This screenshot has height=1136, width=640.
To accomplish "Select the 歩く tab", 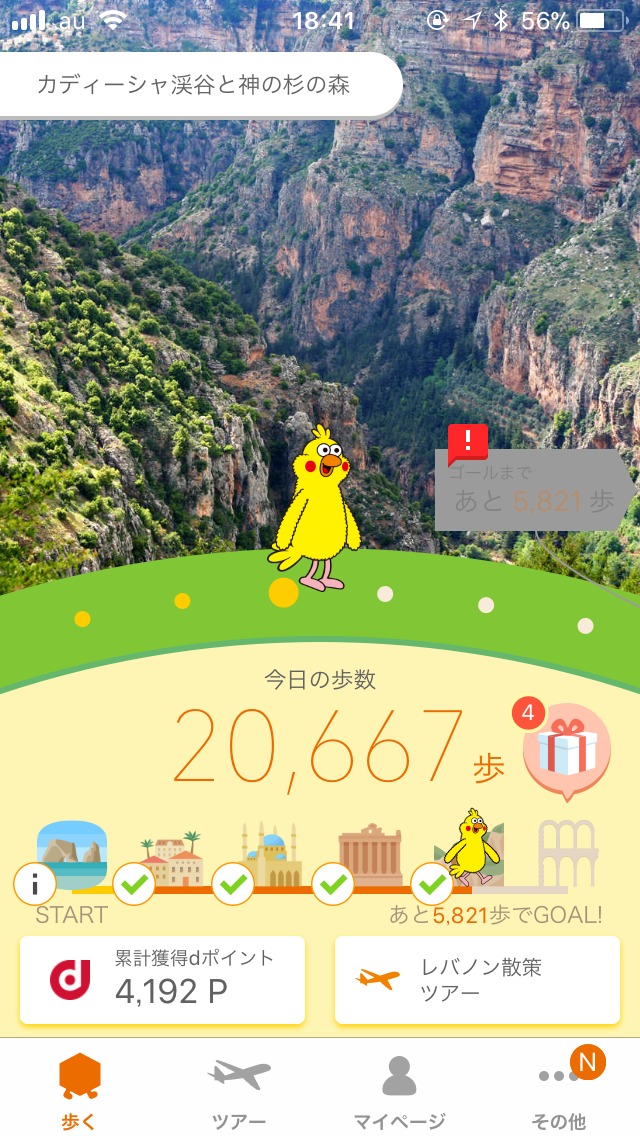I will 79,1092.
